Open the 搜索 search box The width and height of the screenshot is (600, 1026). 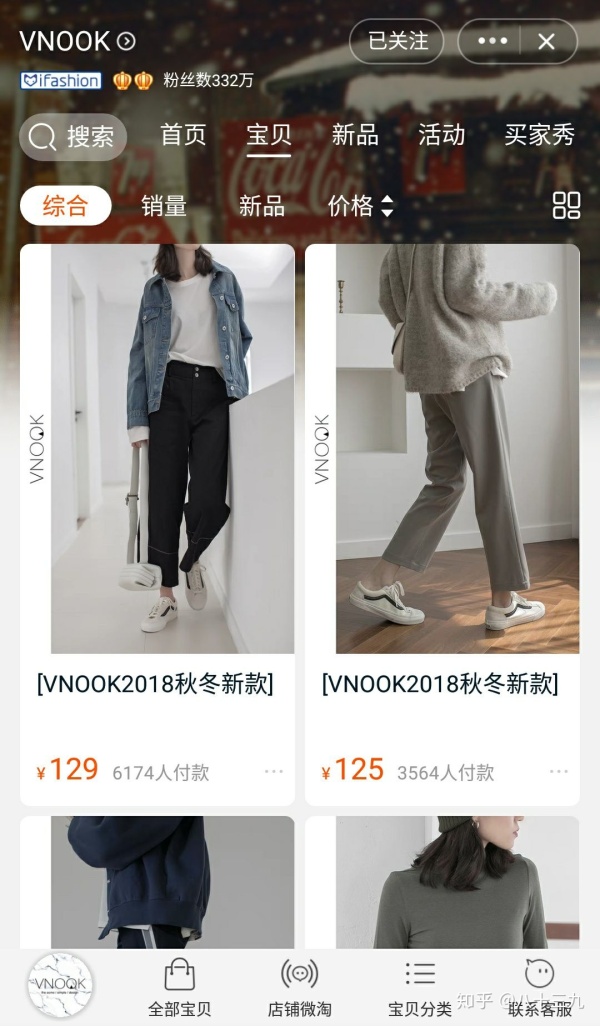coord(73,137)
